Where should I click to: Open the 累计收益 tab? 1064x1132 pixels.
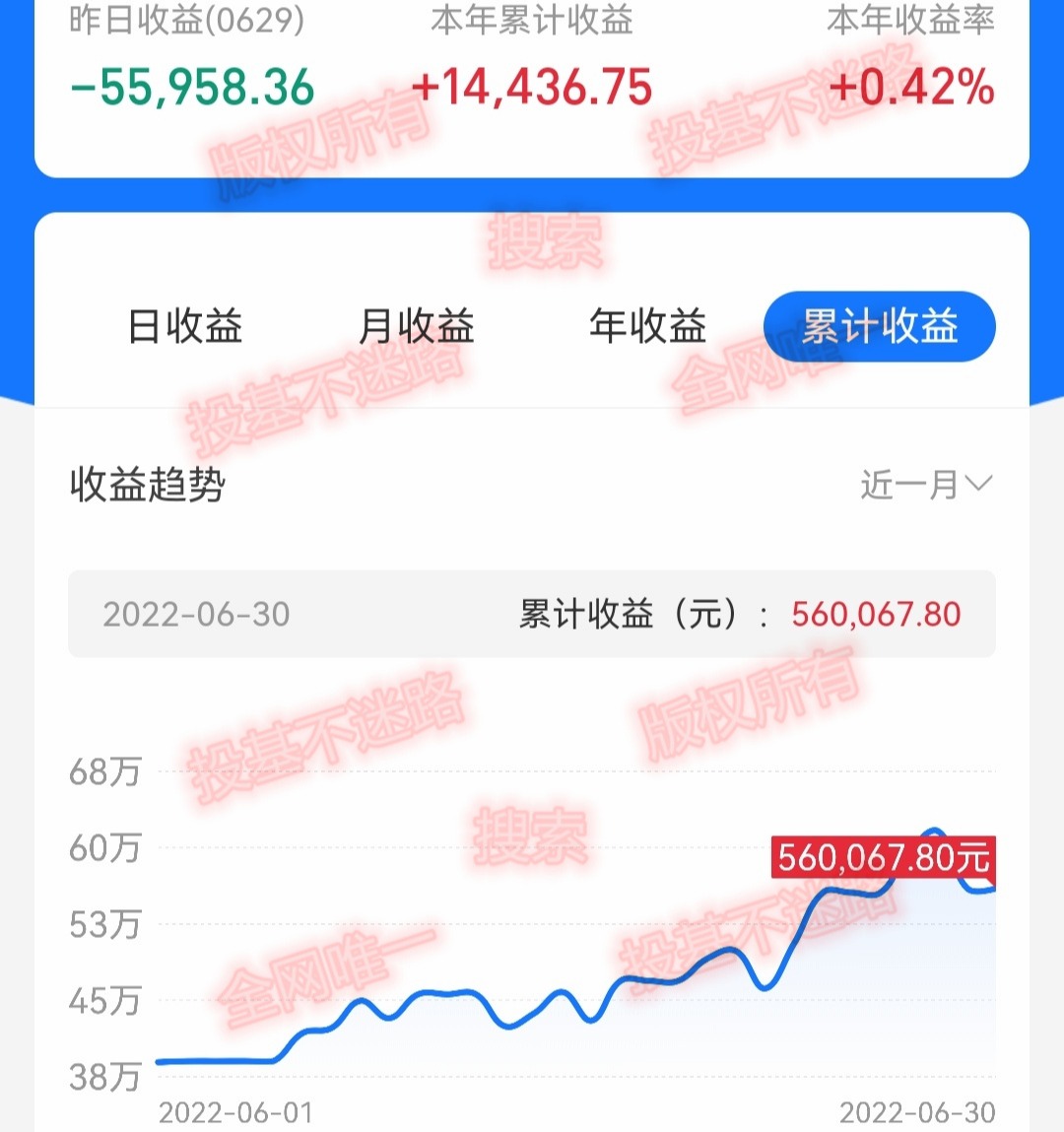pyautogui.click(x=880, y=326)
